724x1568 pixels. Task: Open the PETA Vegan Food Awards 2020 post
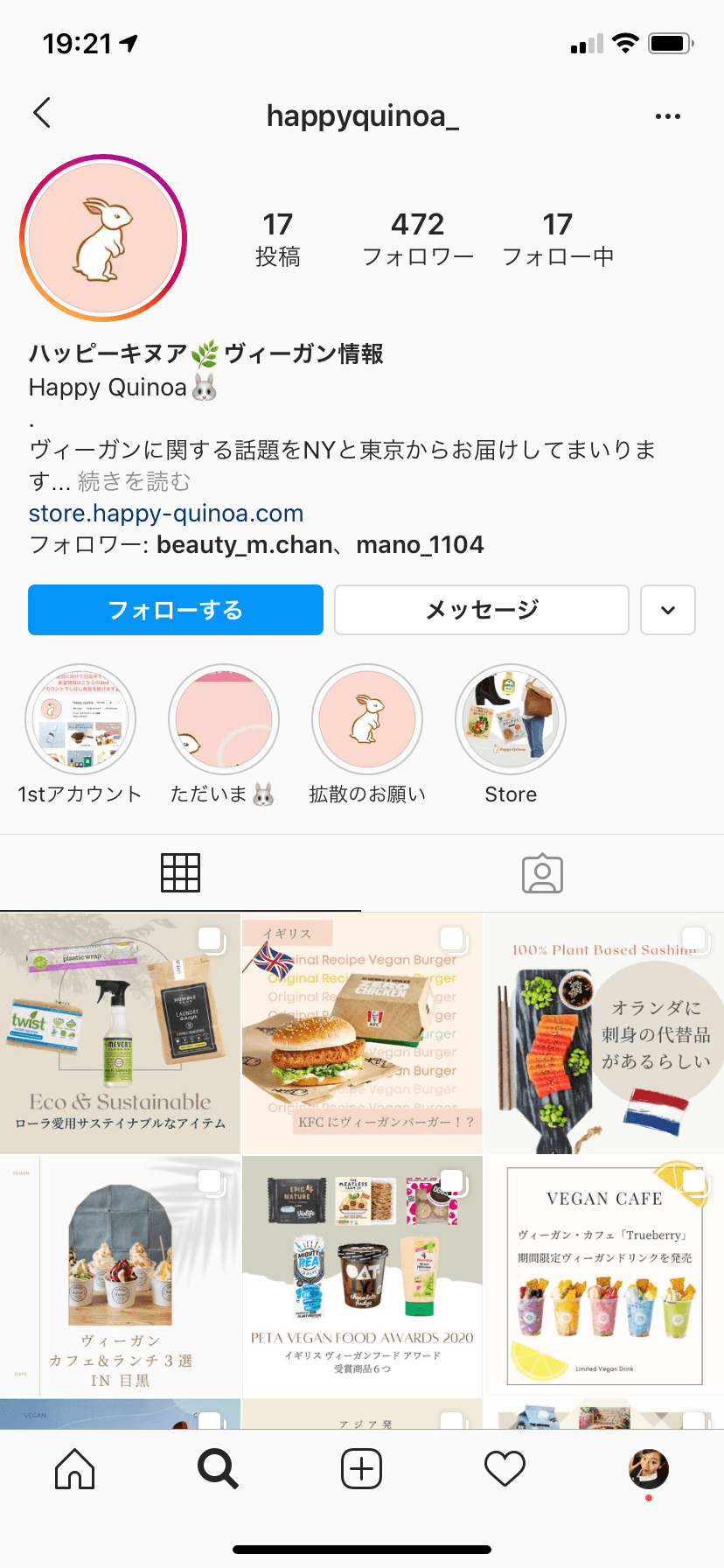coord(362,1276)
